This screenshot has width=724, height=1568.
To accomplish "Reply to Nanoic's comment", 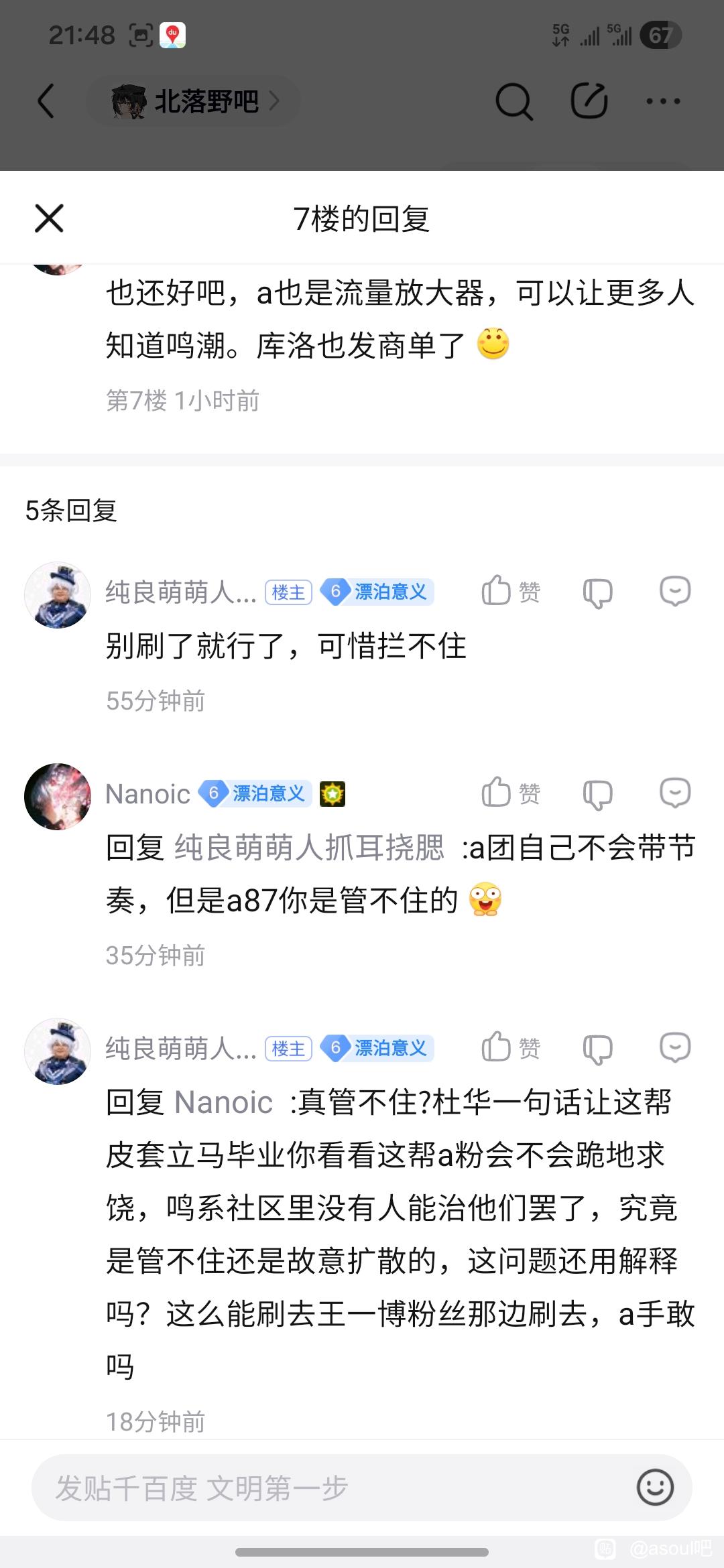I will pos(674,793).
